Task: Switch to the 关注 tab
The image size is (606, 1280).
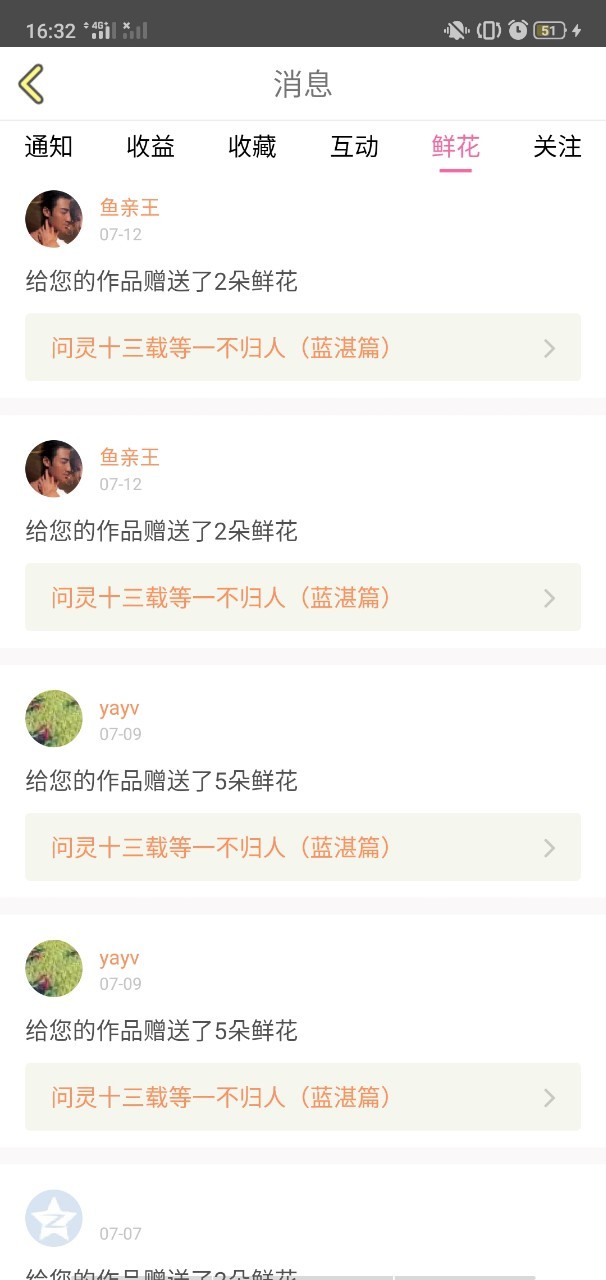Action: point(557,147)
